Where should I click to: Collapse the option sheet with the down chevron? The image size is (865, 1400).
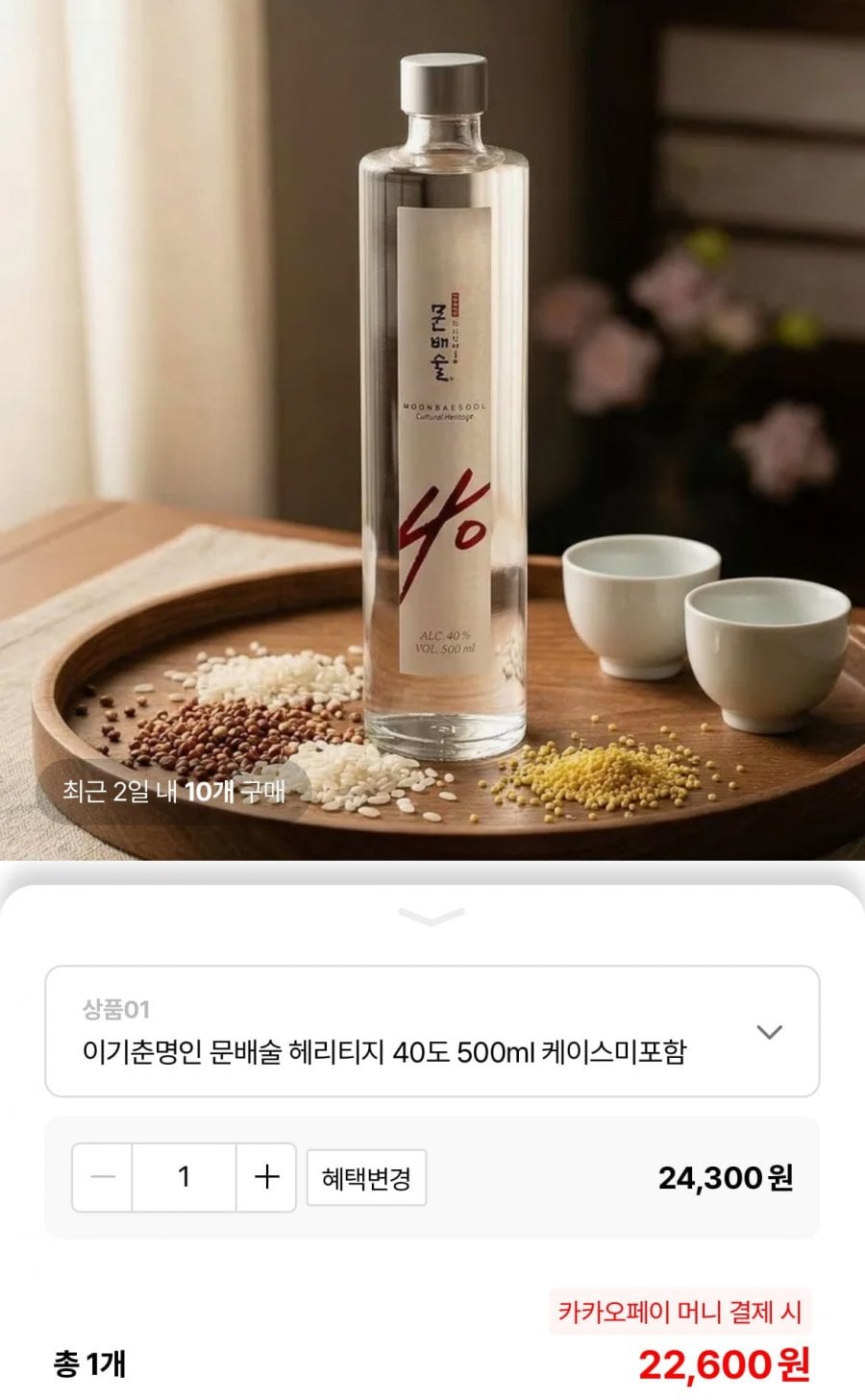(432, 917)
